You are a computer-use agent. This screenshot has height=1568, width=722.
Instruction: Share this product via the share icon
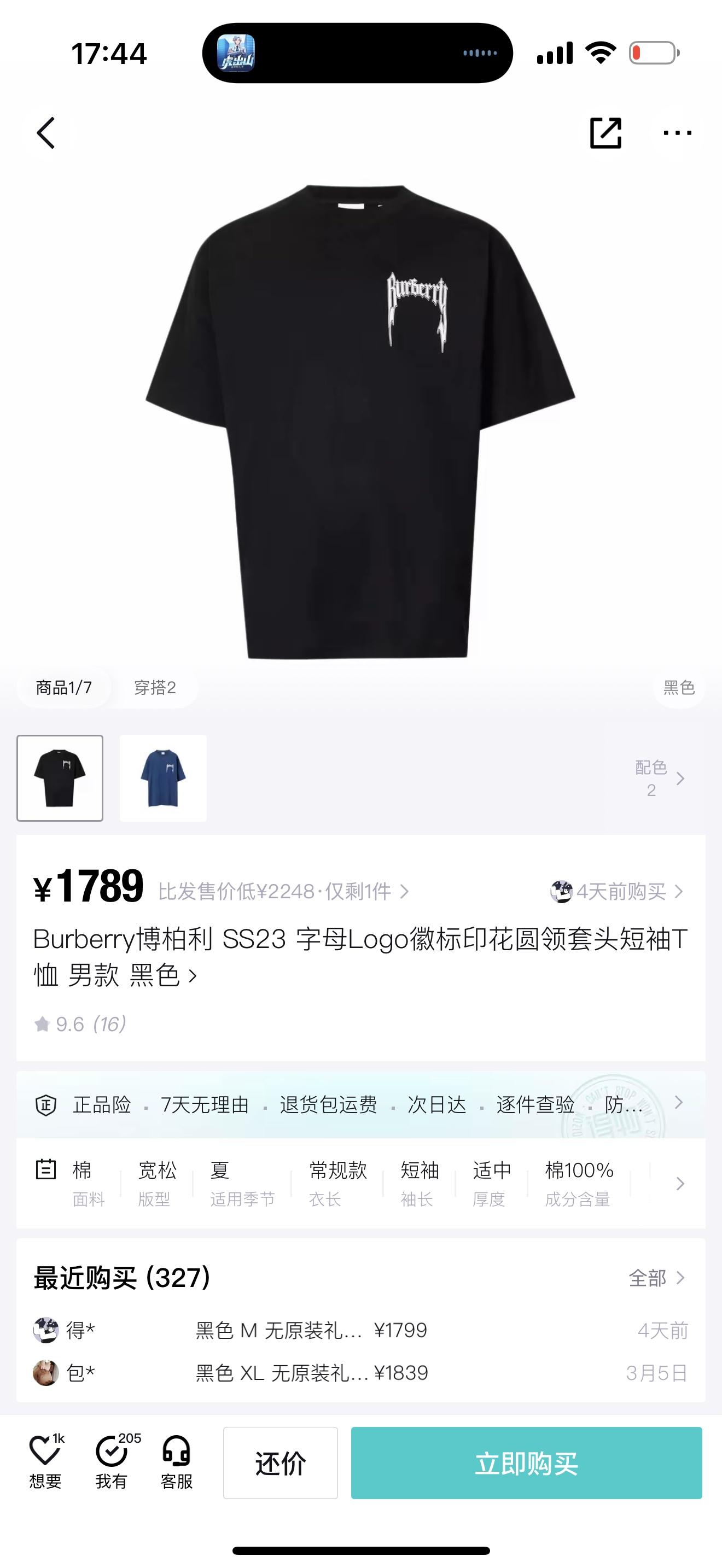tap(605, 133)
